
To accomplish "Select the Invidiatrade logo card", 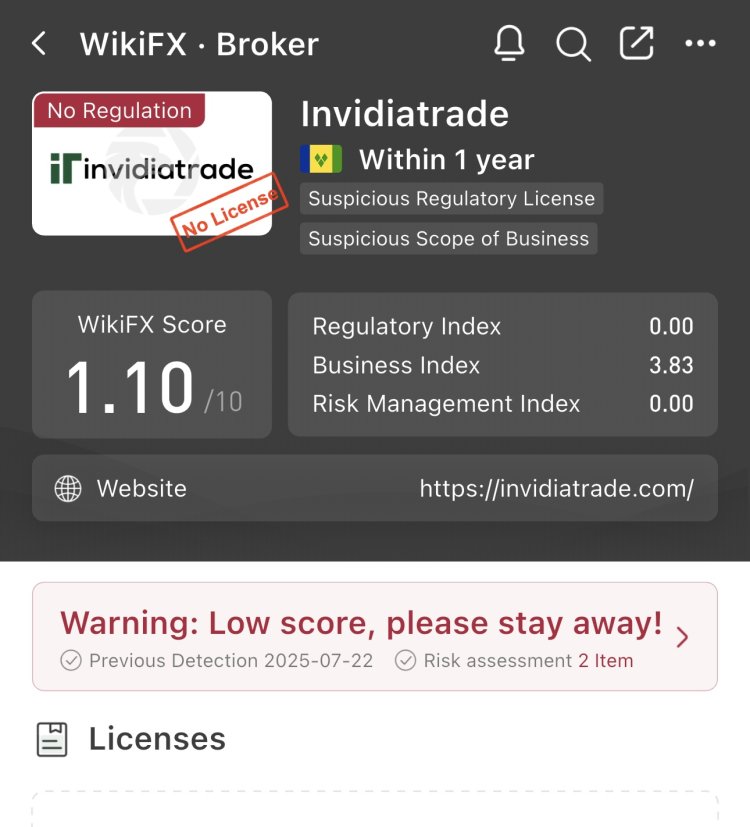I will pyautogui.click(x=152, y=164).
